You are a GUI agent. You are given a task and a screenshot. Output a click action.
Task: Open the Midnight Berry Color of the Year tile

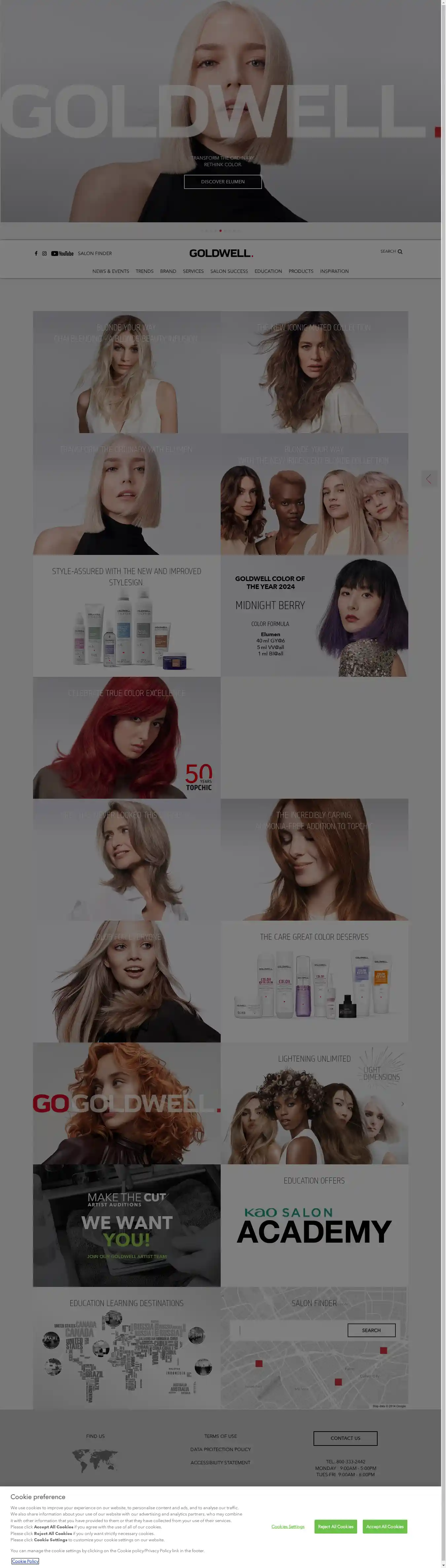314,615
